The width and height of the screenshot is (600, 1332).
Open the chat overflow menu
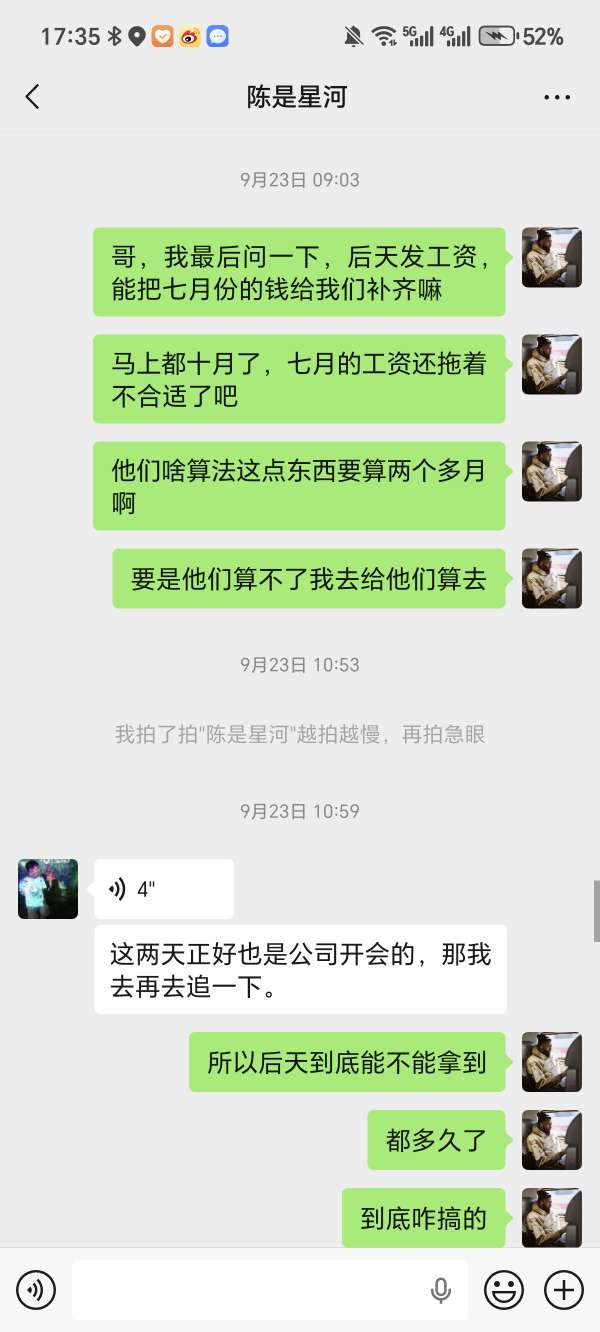[x=556, y=97]
